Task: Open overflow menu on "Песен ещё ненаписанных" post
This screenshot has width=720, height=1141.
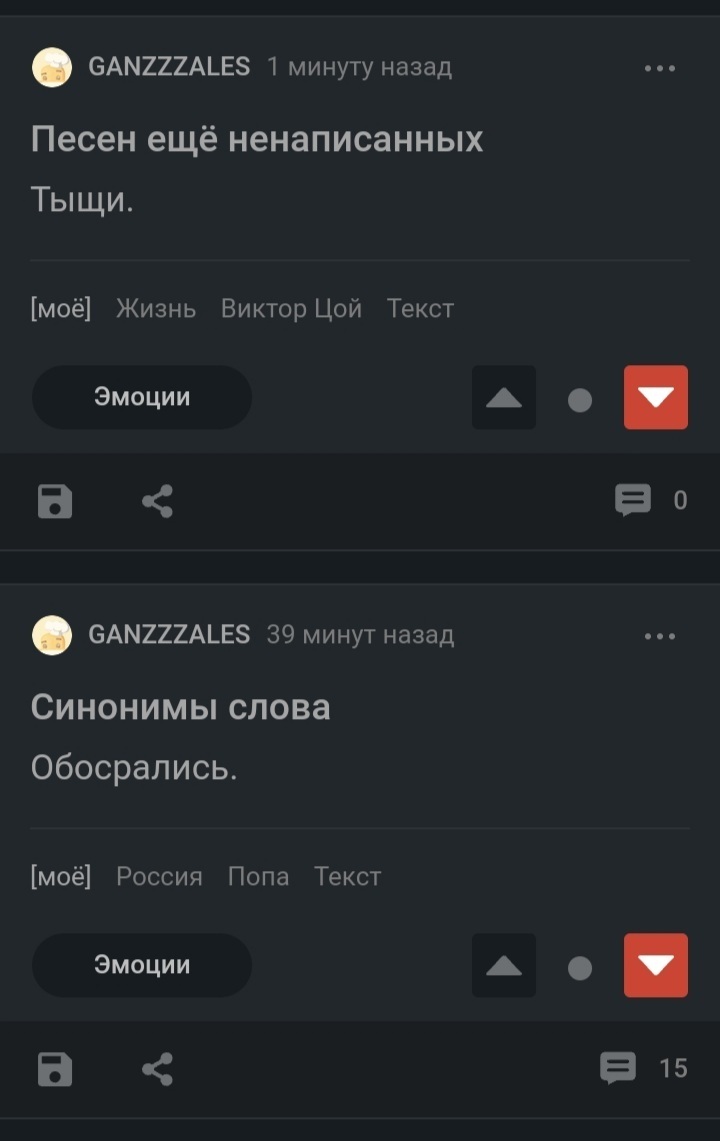Action: (660, 68)
